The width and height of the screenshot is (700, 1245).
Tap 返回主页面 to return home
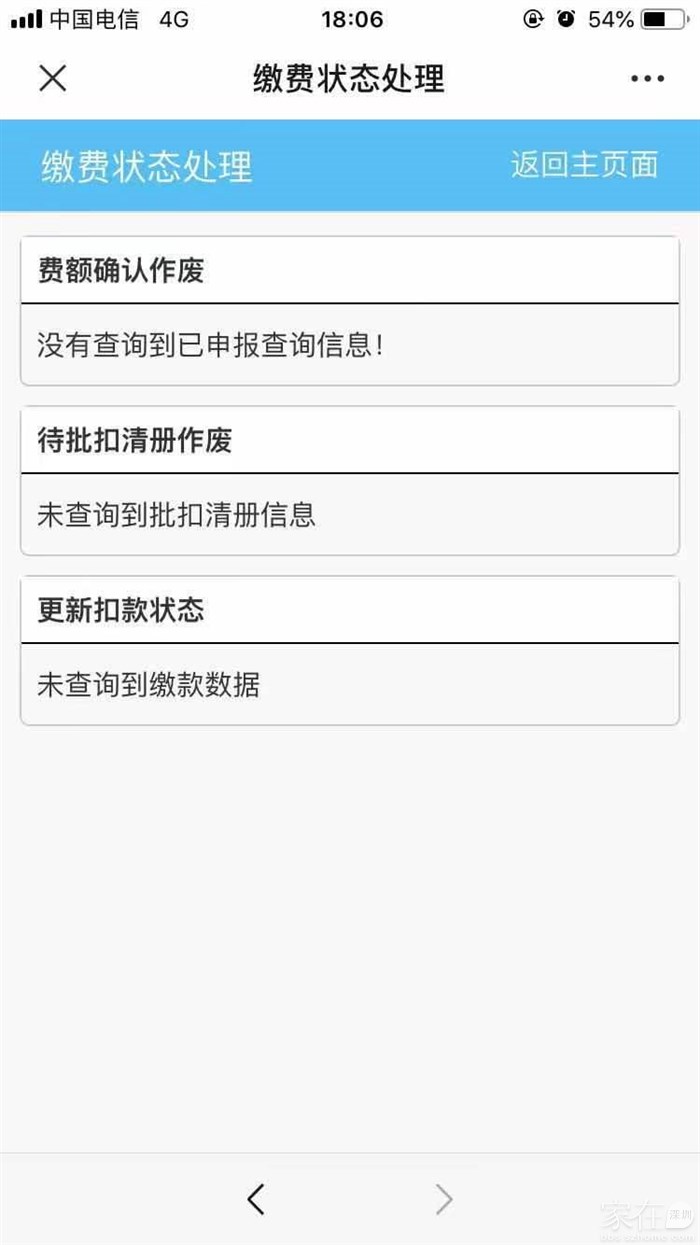tap(584, 165)
